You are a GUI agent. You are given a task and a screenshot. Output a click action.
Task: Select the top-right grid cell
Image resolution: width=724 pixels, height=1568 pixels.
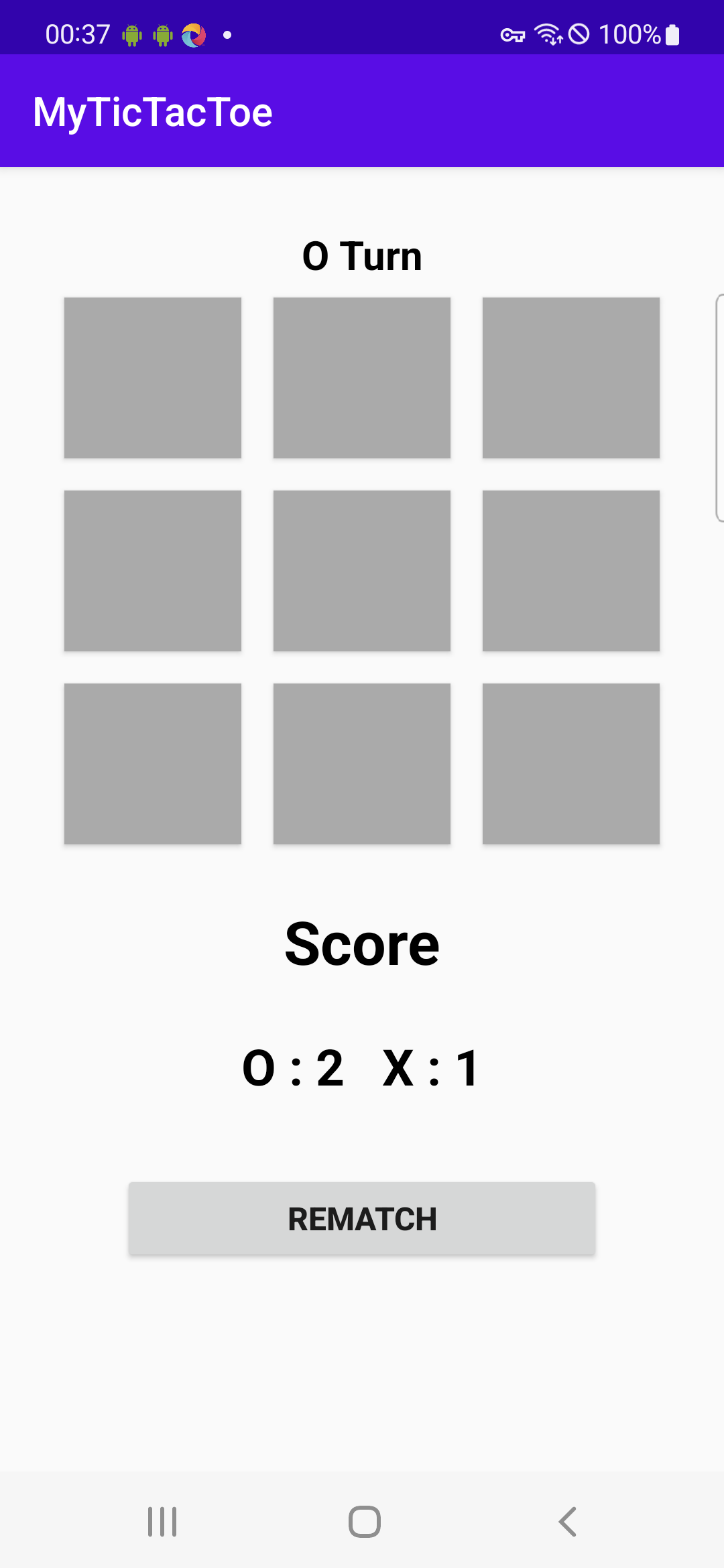[571, 378]
